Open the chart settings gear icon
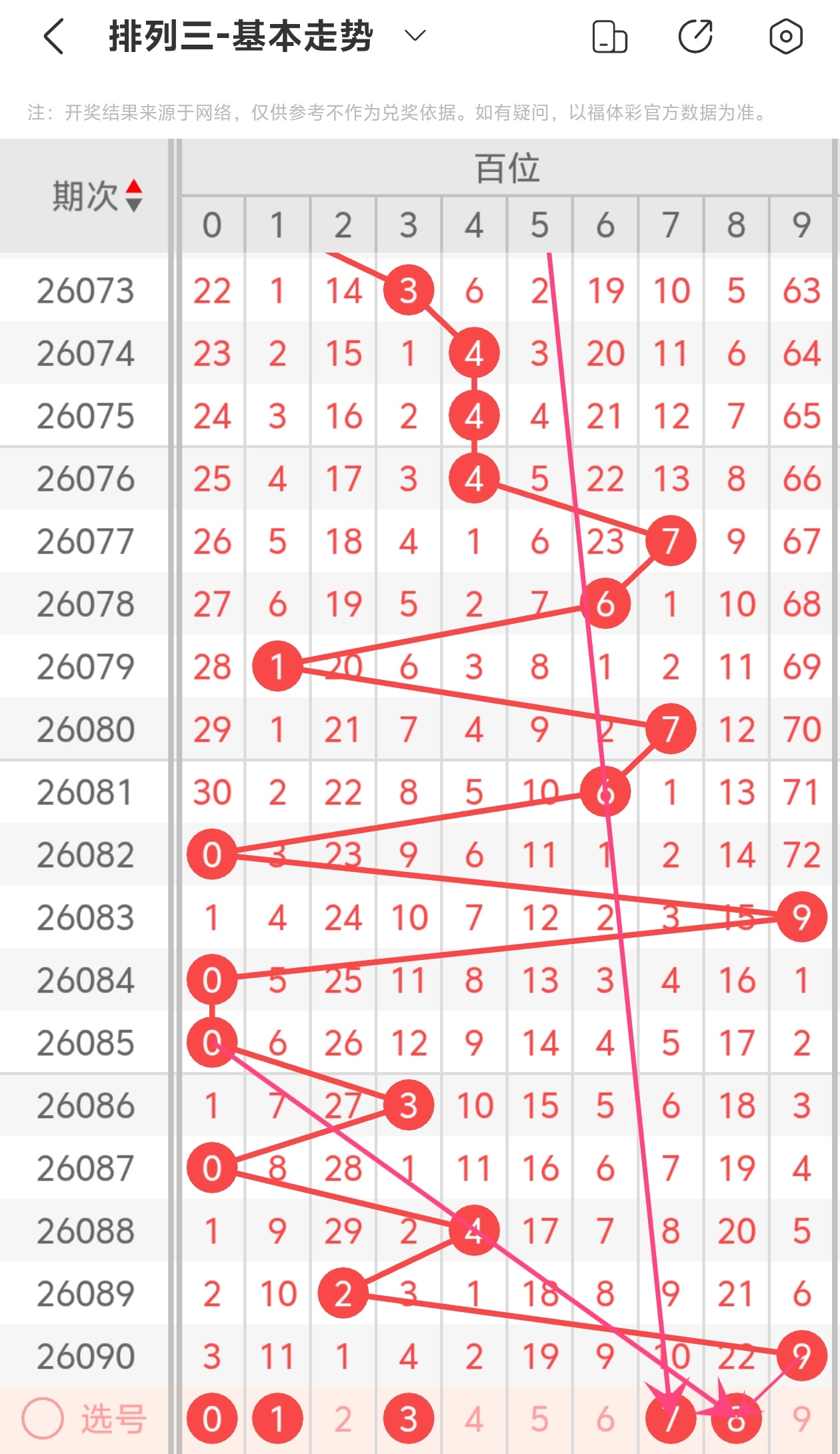Screen dimensions: 840x1454 tap(785, 36)
